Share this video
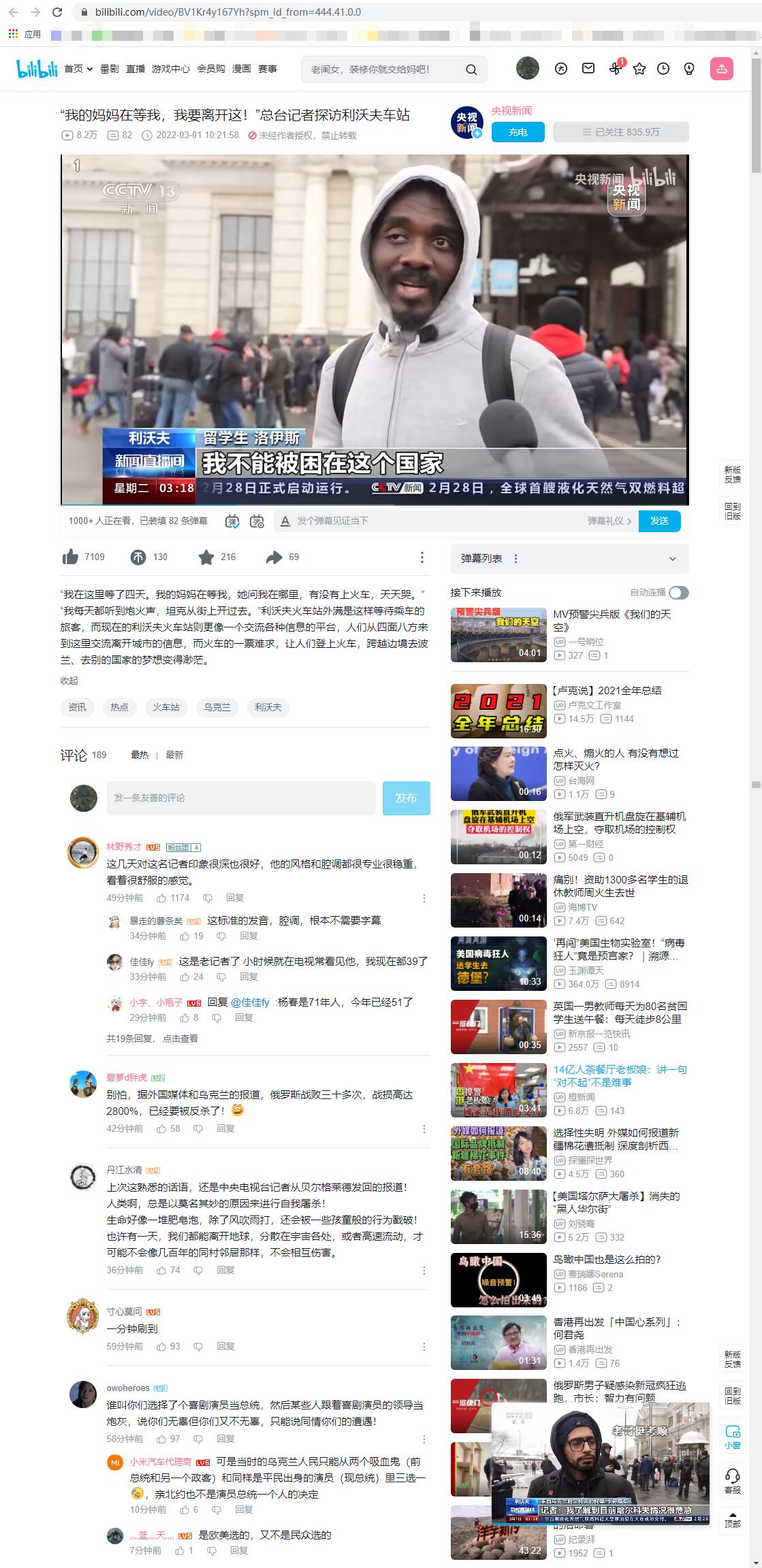 click(x=274, y=557)
